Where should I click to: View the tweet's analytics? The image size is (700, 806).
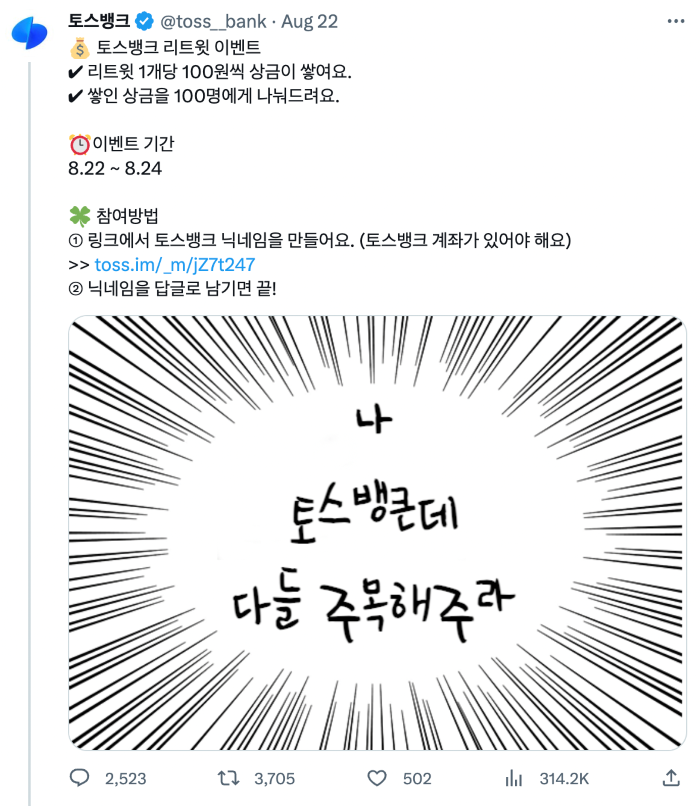[515, 778]
